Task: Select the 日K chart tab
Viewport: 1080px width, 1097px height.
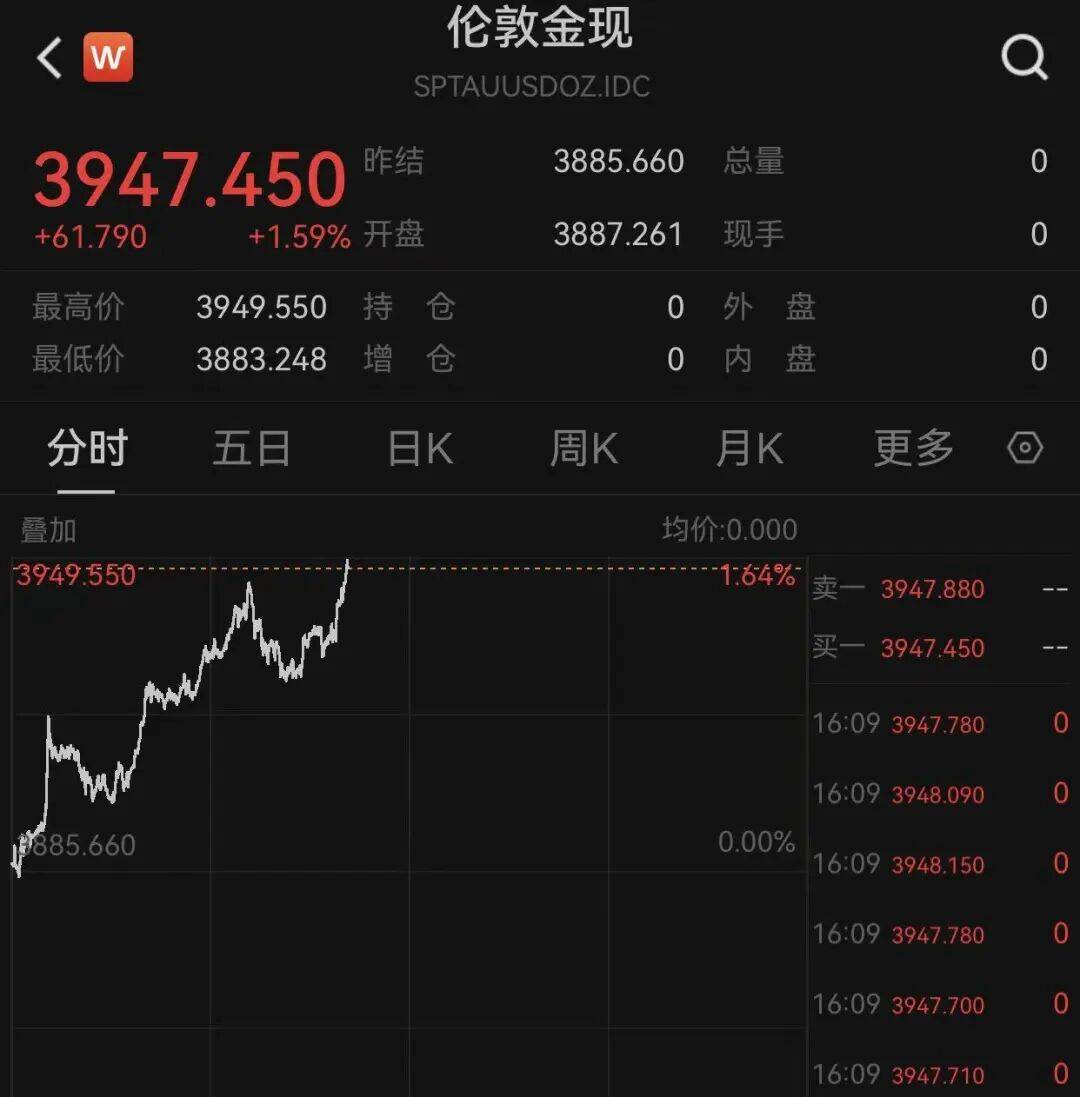Action: click(420, 449)
